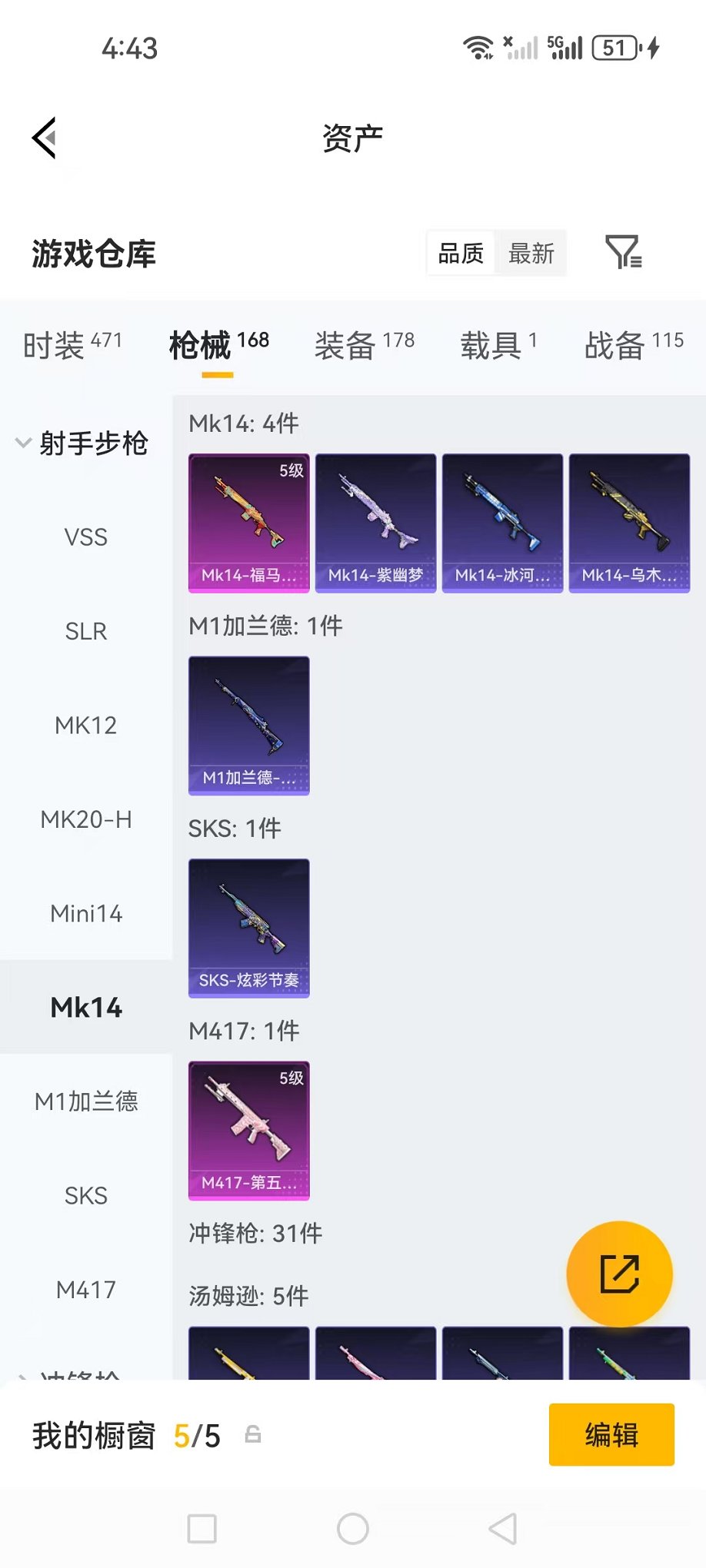Switch sorting to 品质

pos(460,254)
